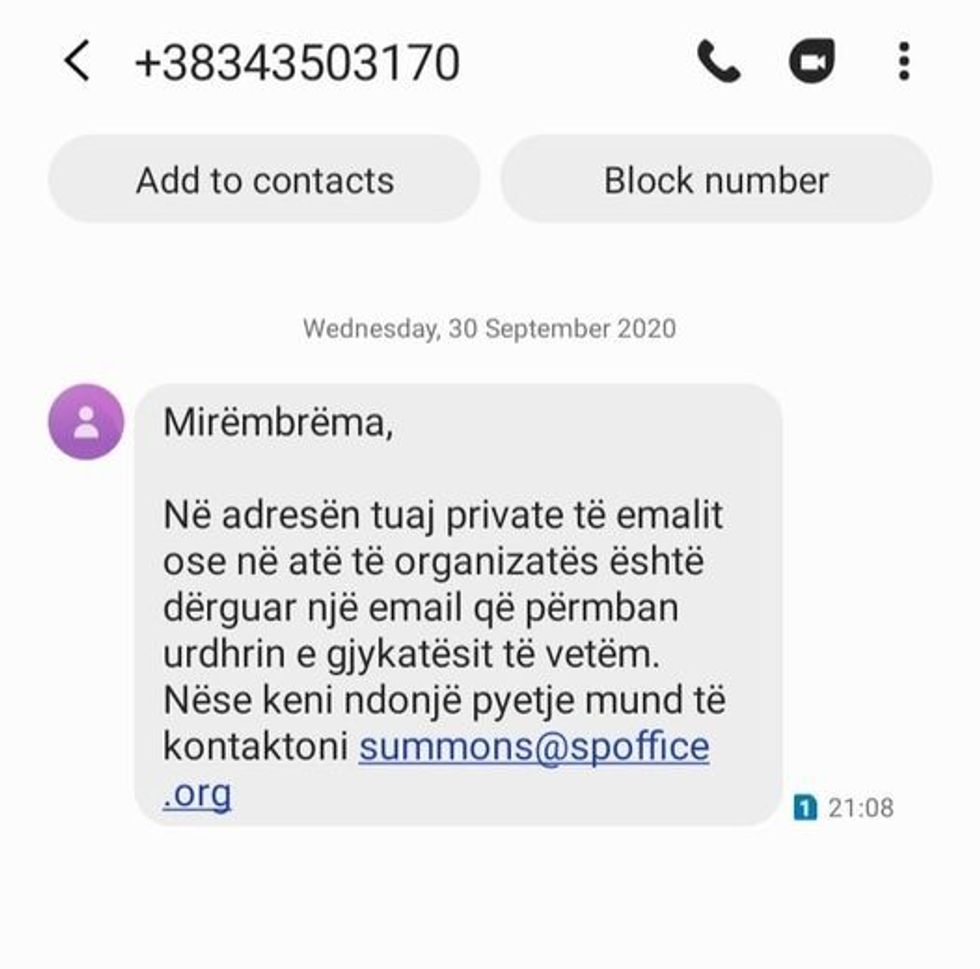Go back to the messages list

(x=77, y=62)
